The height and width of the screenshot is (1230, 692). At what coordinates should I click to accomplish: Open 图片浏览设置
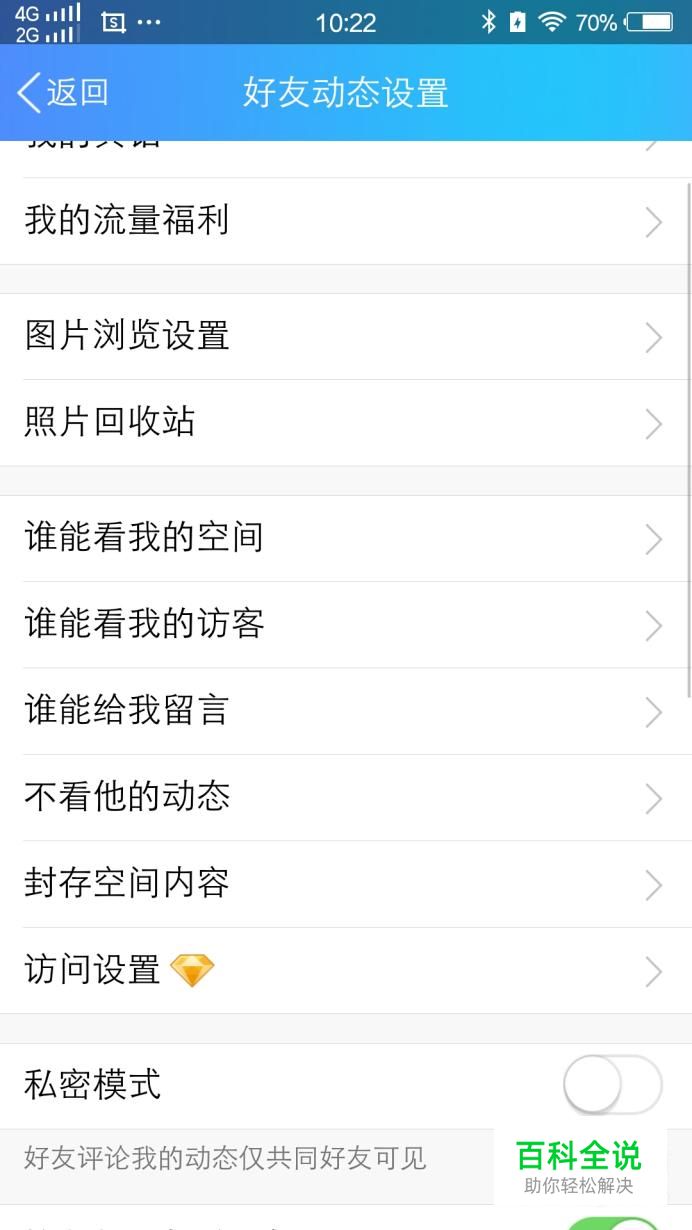click(346, 336)
